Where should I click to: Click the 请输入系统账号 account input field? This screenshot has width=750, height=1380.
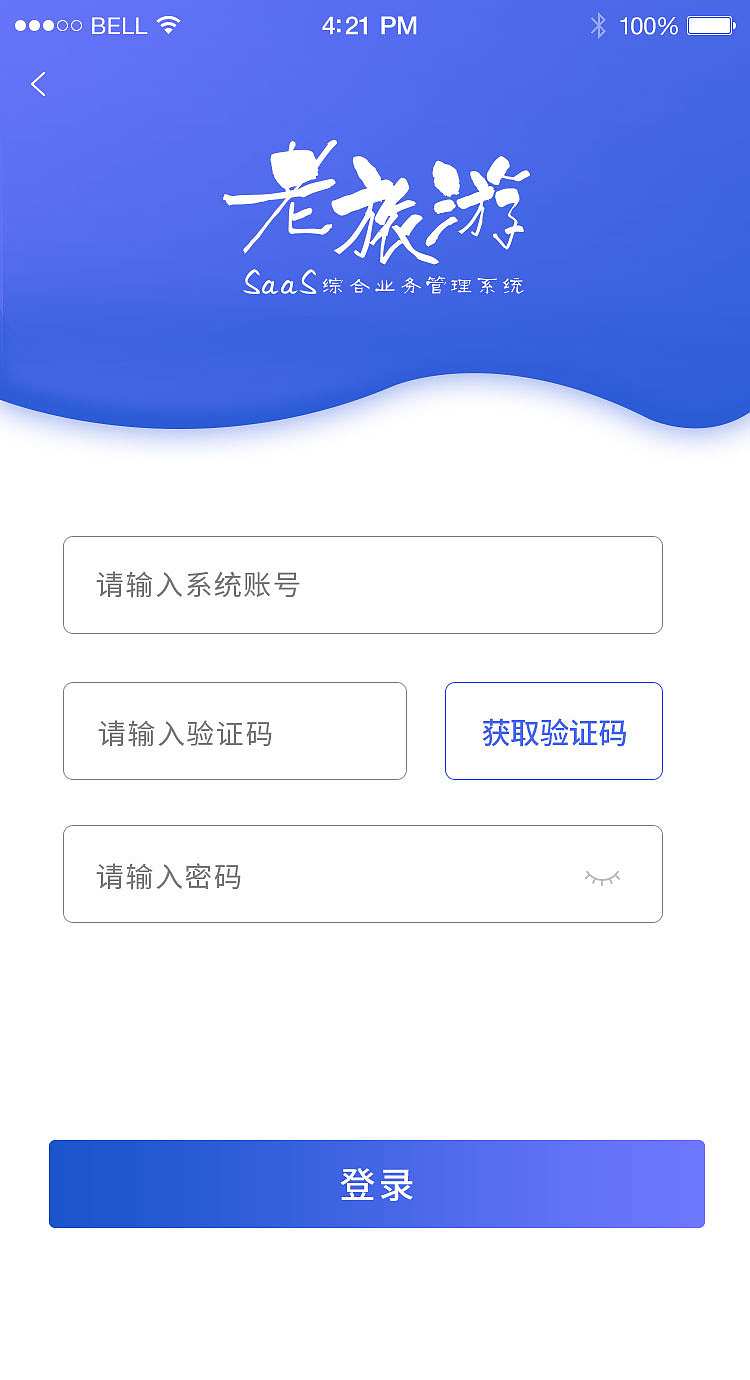362,585
